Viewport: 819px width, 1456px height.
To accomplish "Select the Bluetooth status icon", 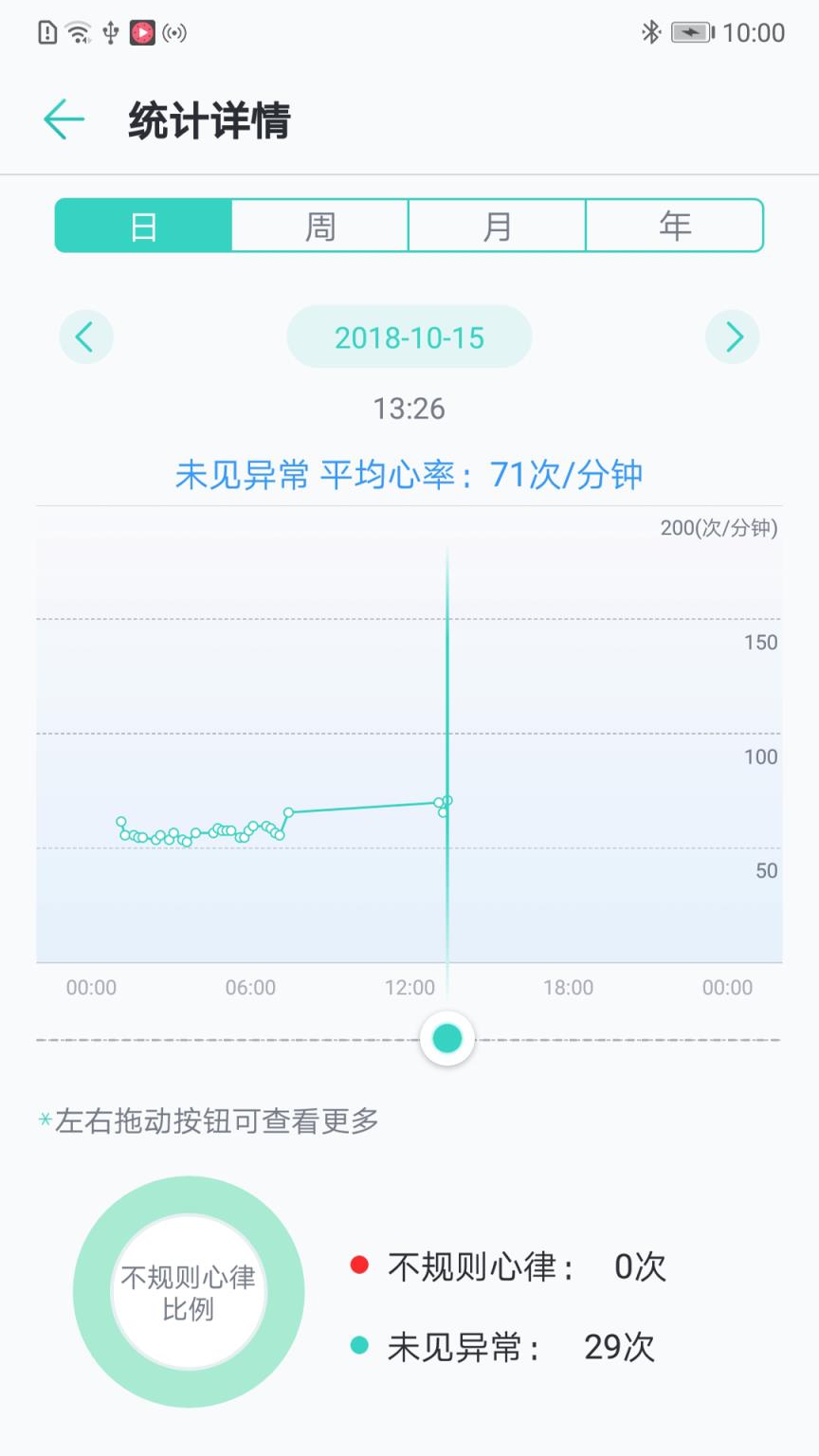I will coord(650,31).
